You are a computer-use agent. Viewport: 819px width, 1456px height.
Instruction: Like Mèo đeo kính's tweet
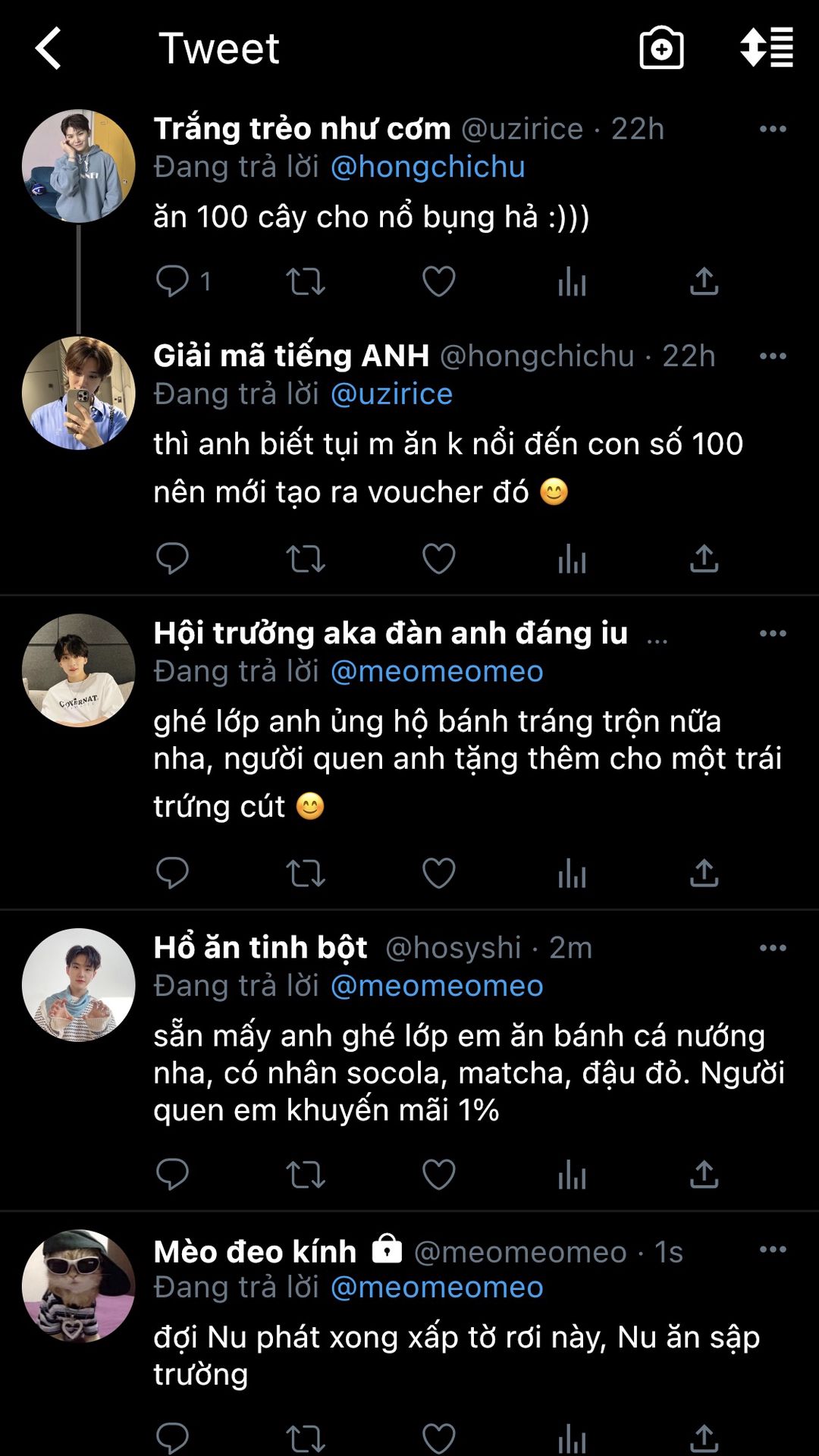pyautogui.click(x=438, y=1438)
